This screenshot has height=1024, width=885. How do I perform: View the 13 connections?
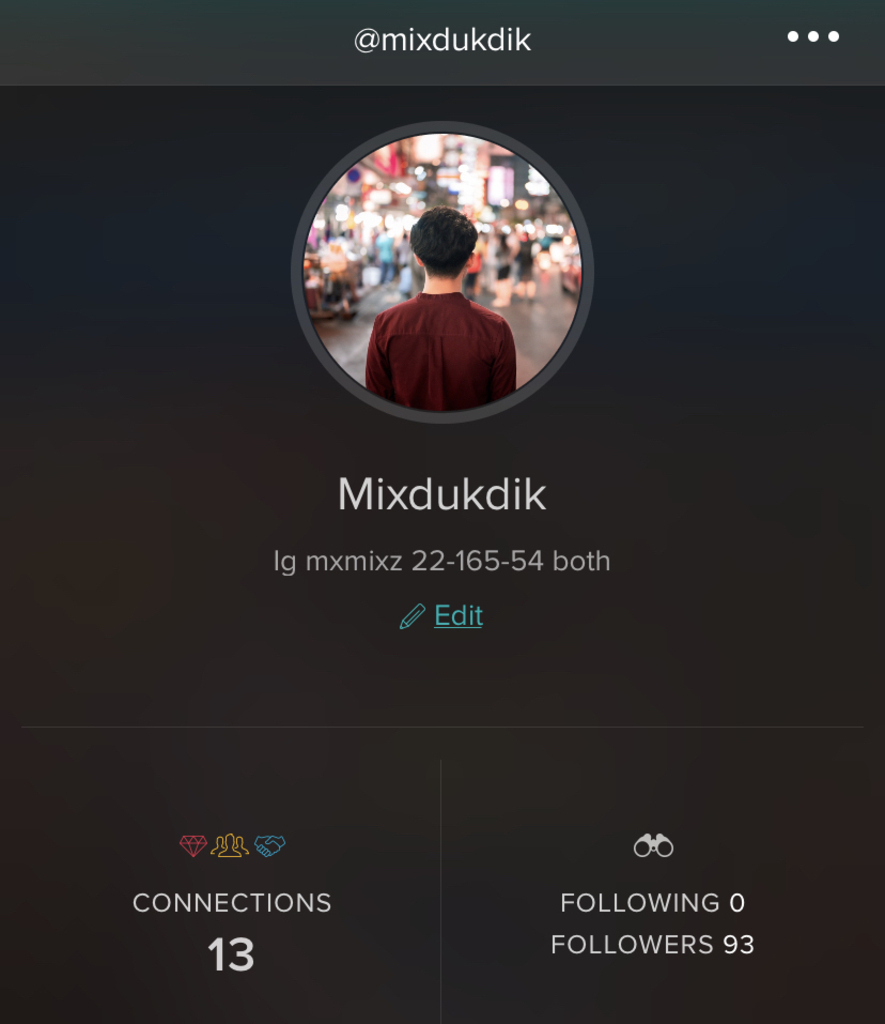coord(231,929)
